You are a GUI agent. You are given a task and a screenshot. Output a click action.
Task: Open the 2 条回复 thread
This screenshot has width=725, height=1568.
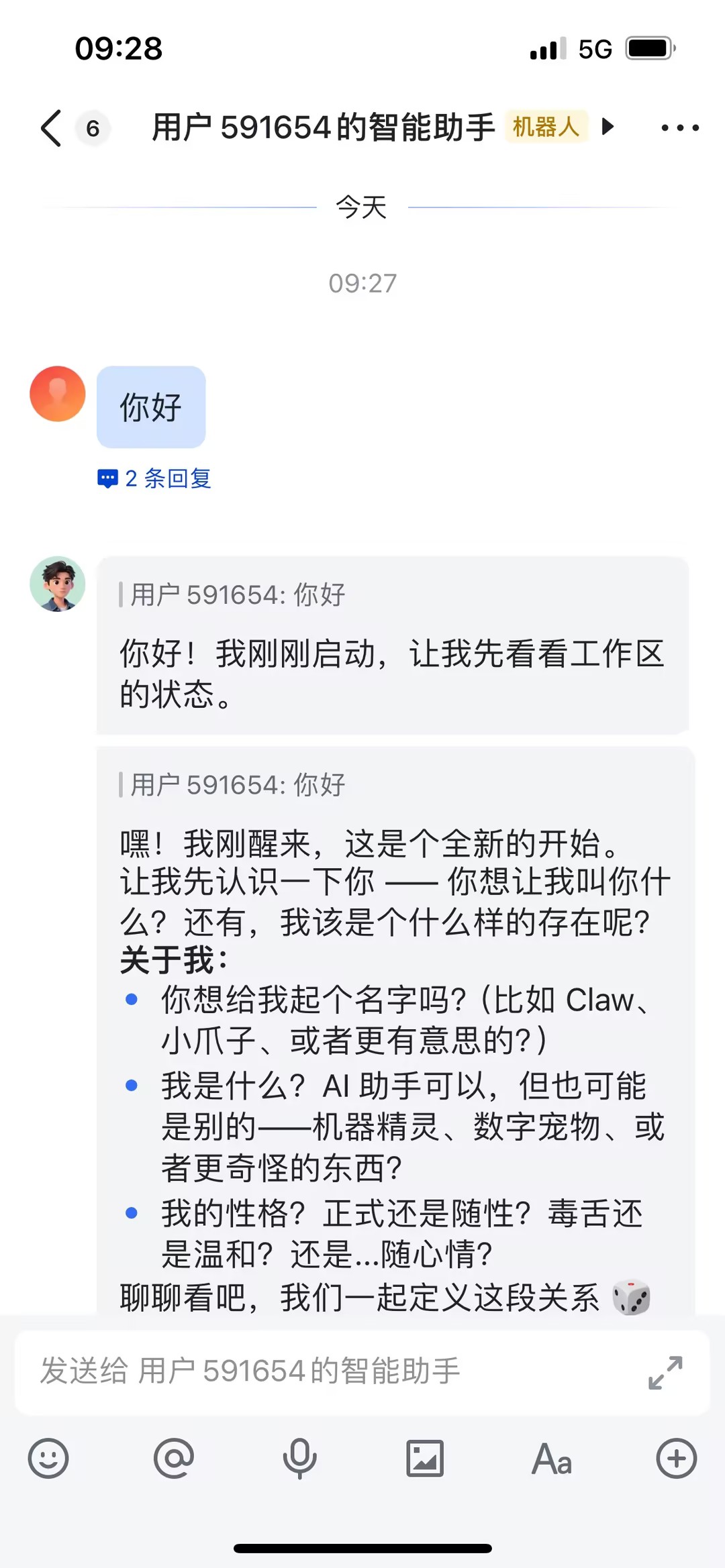[155, 478]
